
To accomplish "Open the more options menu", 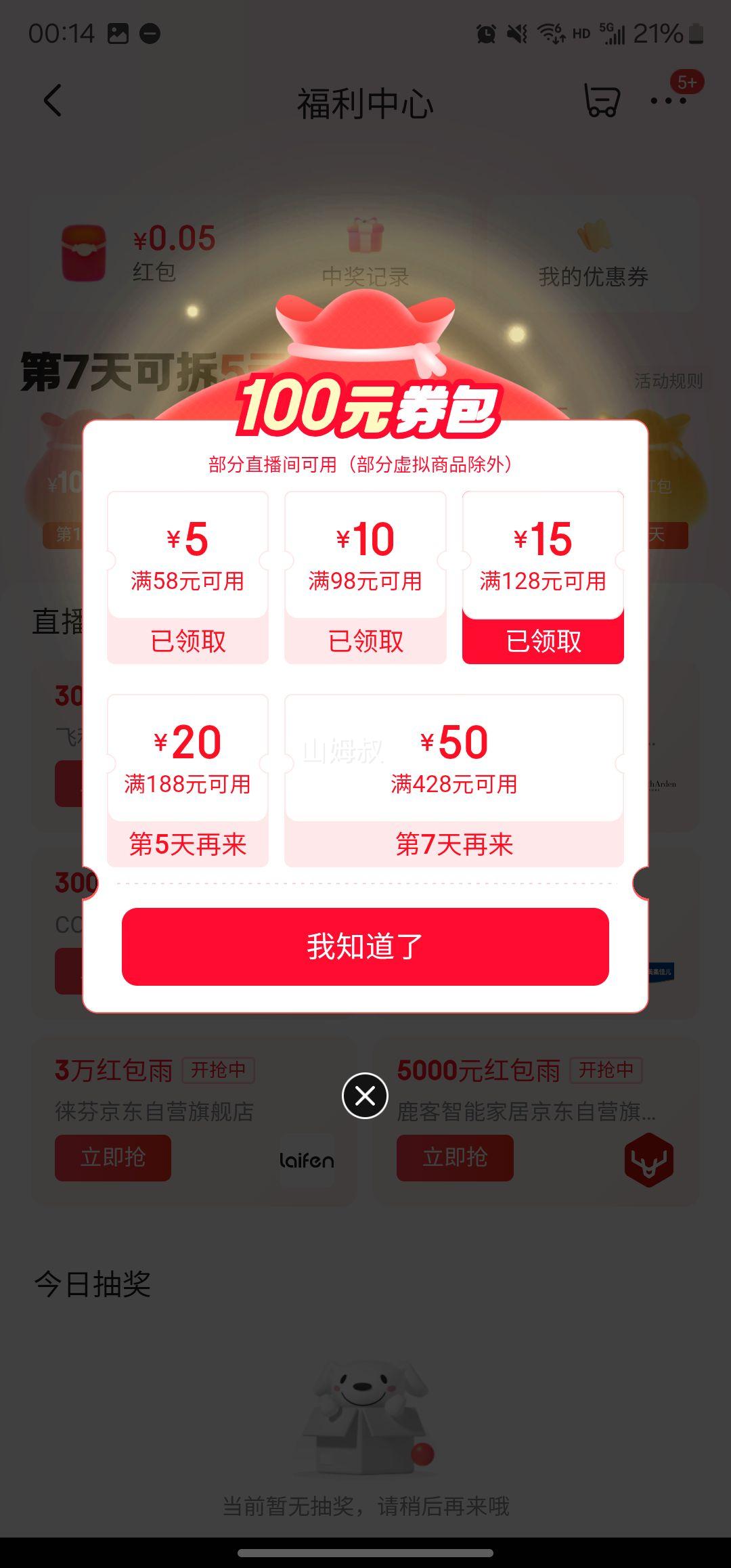I will click(x=668, y=102).
